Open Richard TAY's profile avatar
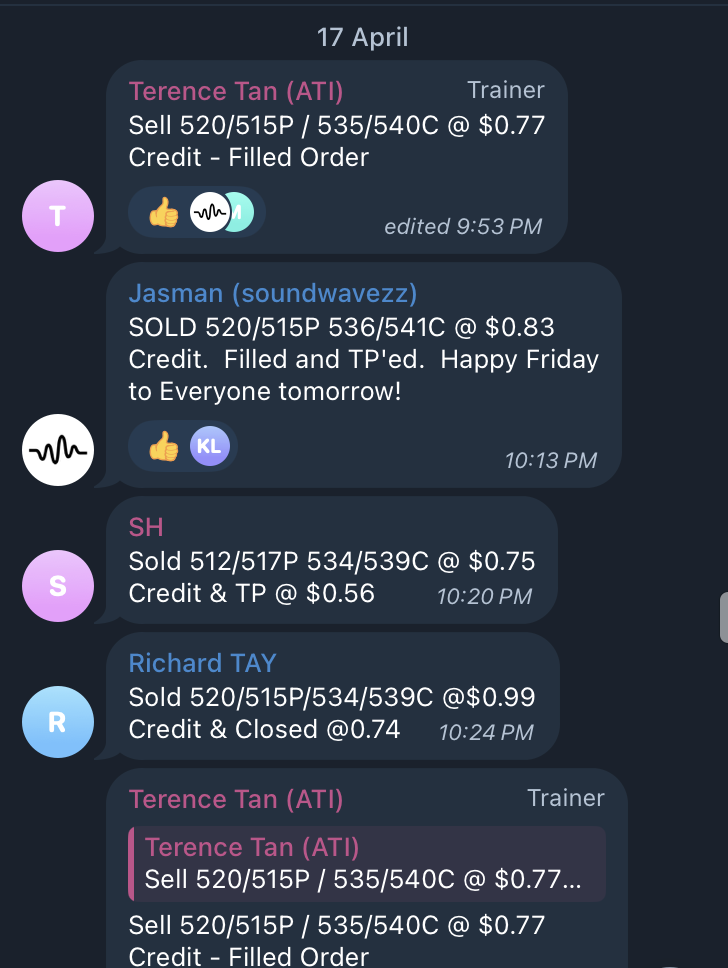Viewport: 728px width, 968px height. tap(58, 722)
